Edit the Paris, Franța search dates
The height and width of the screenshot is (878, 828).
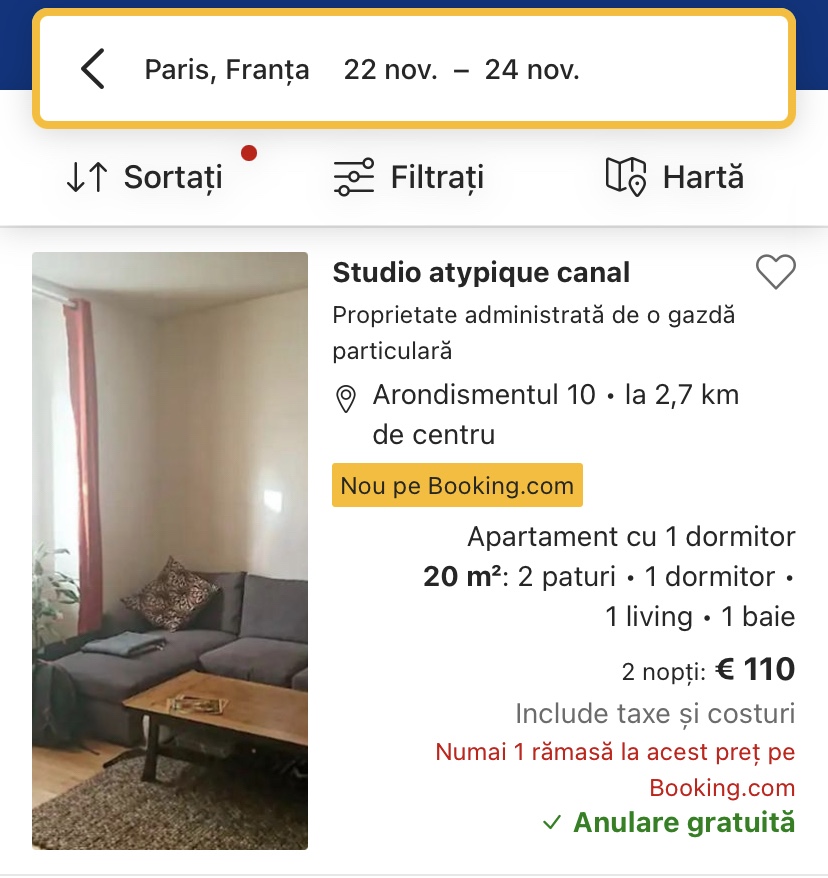point(461,70)
